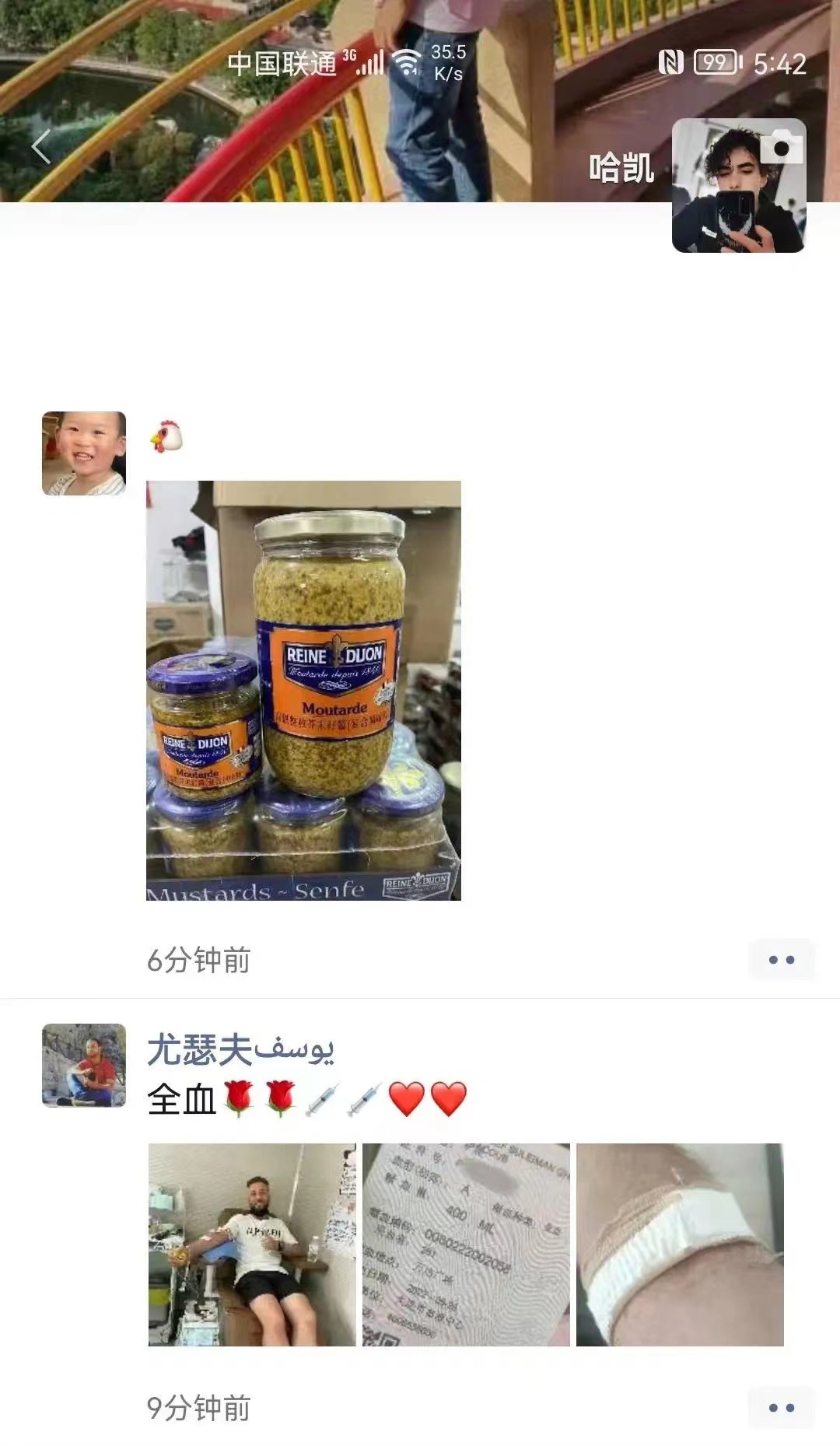This screenshot has width=840, height=1446.
Task: Open 尤瑟夫's profile by tapping his name
Action: [240, 1050]
